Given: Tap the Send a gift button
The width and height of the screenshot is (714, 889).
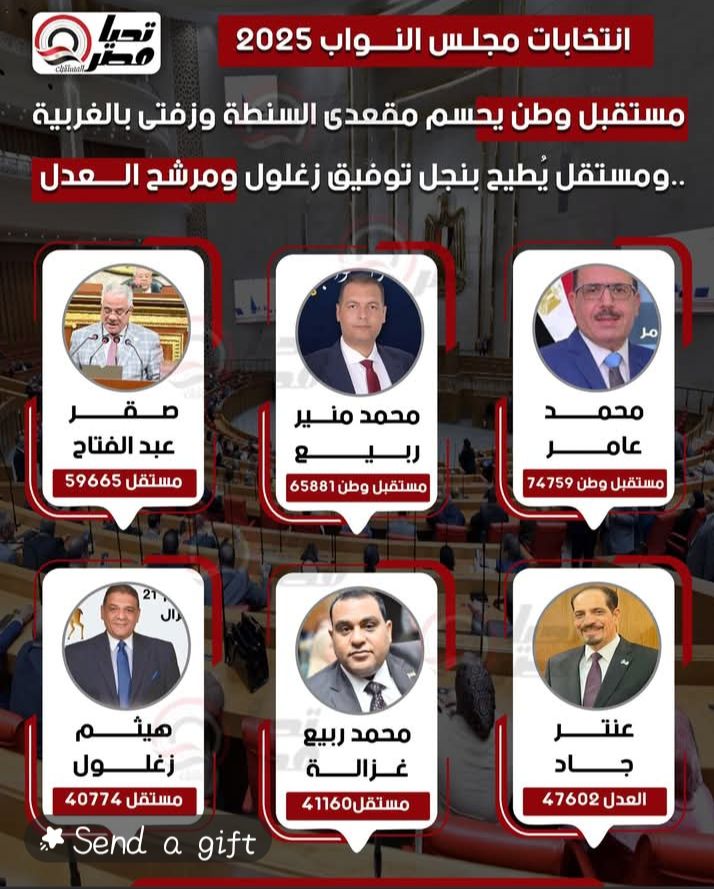Looking at the screenshot, I should pos(148,842).
